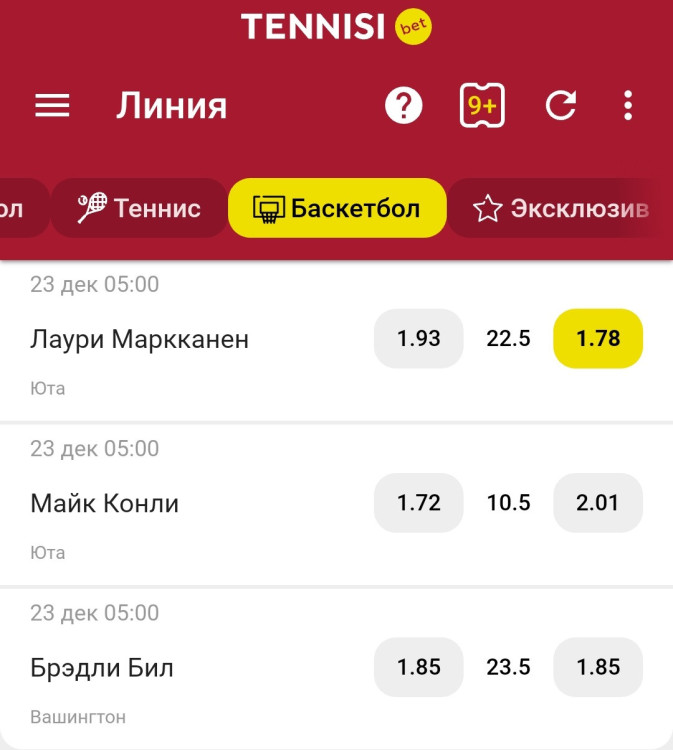Image resolution: width=673 pixels, height=750 pixels.
Task: Switch to the Теннис tab
Action: click(139, 208)
